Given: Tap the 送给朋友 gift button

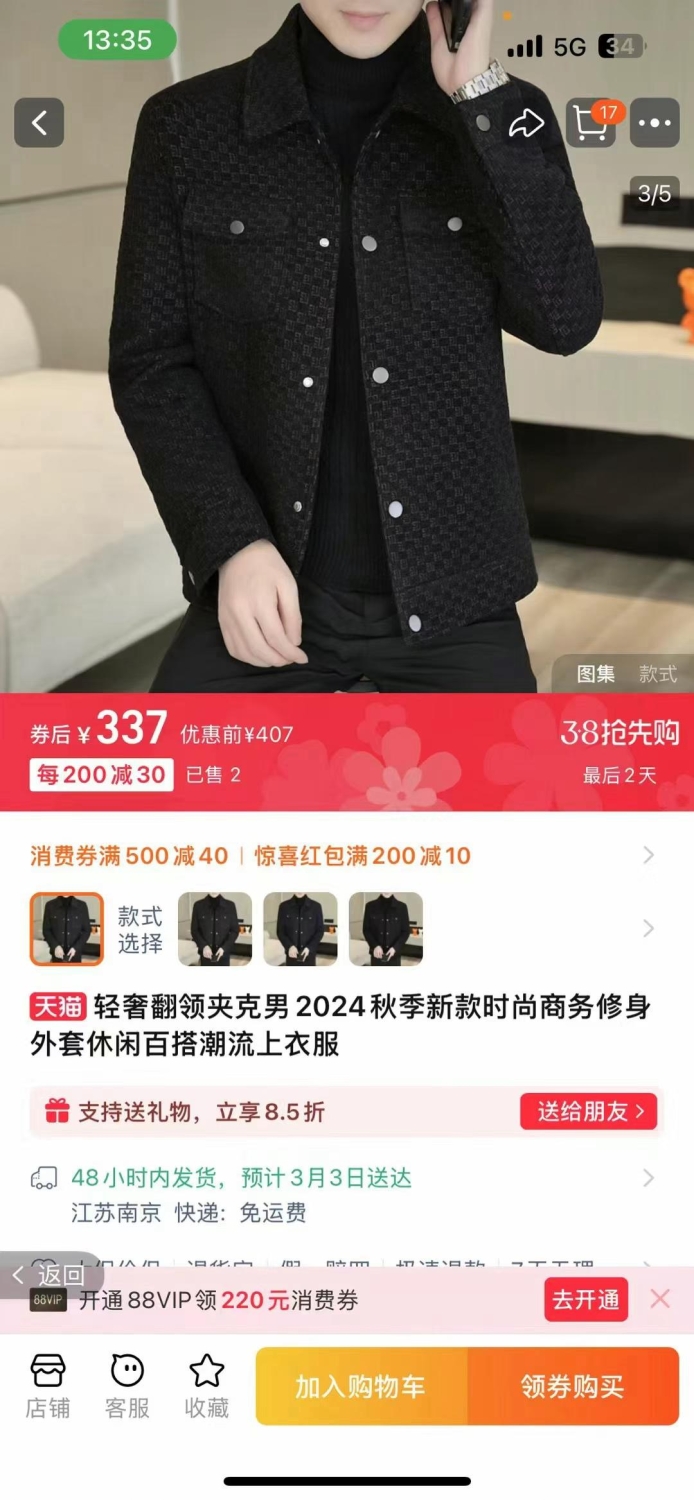Looking at the screenshot, I should coord(588,1111).
